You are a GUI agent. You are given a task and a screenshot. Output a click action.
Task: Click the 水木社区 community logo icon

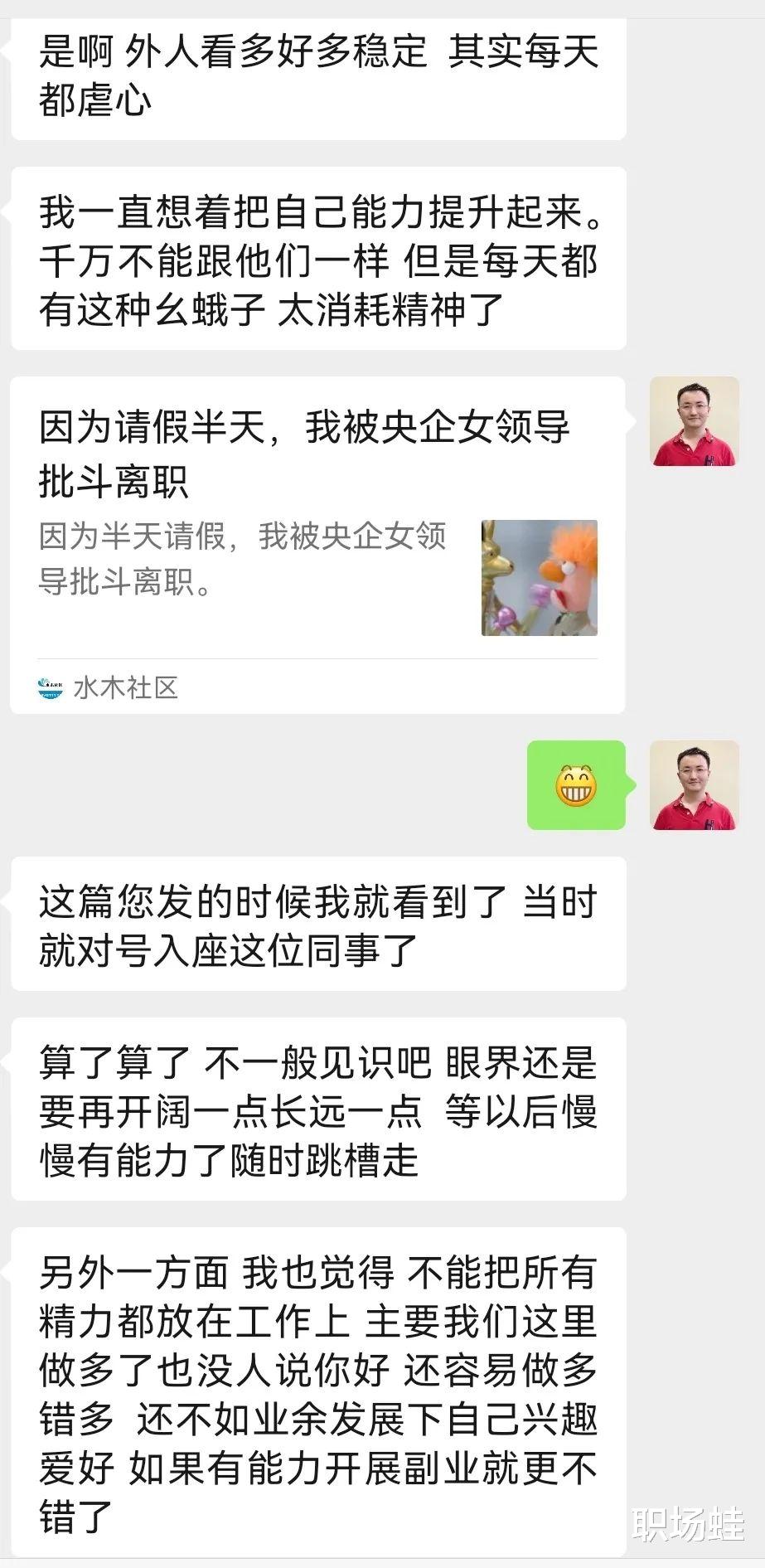point(50,685)
